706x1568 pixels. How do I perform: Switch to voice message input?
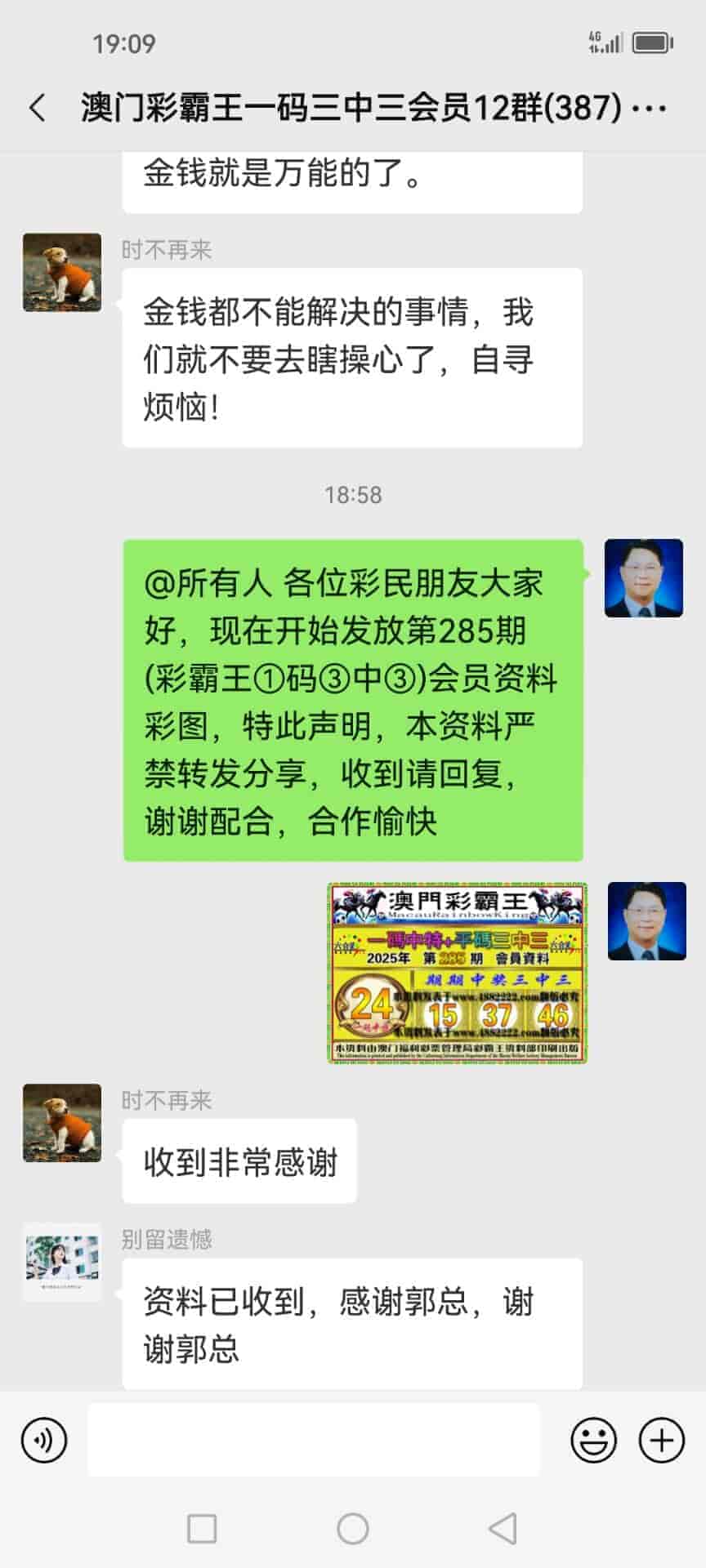pos(44,1441)
